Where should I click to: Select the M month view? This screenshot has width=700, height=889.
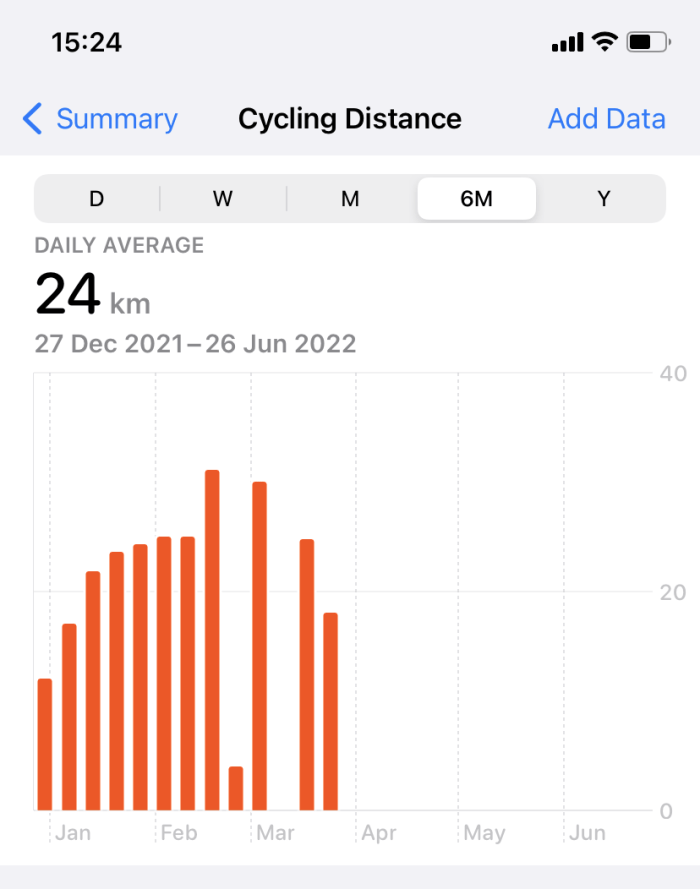point(350,198)
